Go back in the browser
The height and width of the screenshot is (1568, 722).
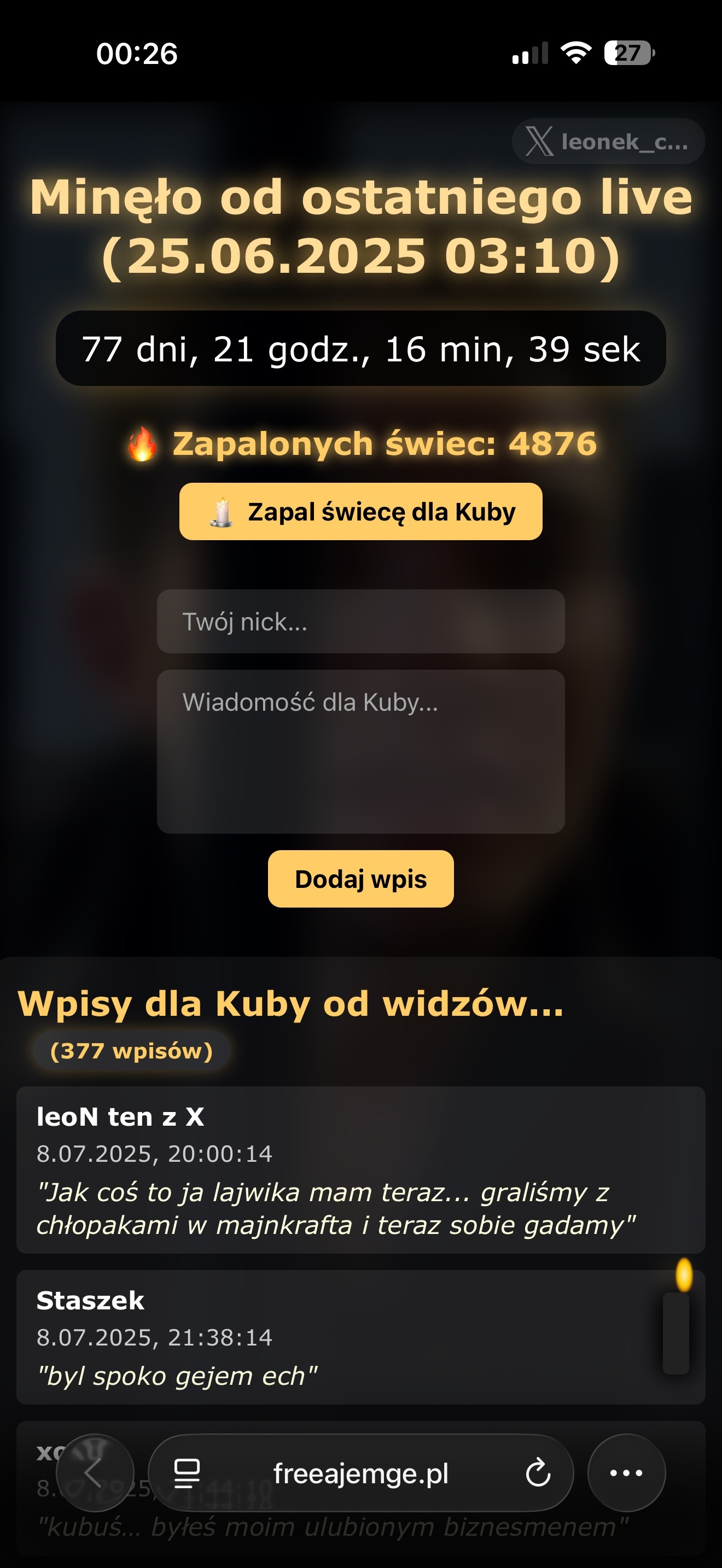tap(95, 1473)
